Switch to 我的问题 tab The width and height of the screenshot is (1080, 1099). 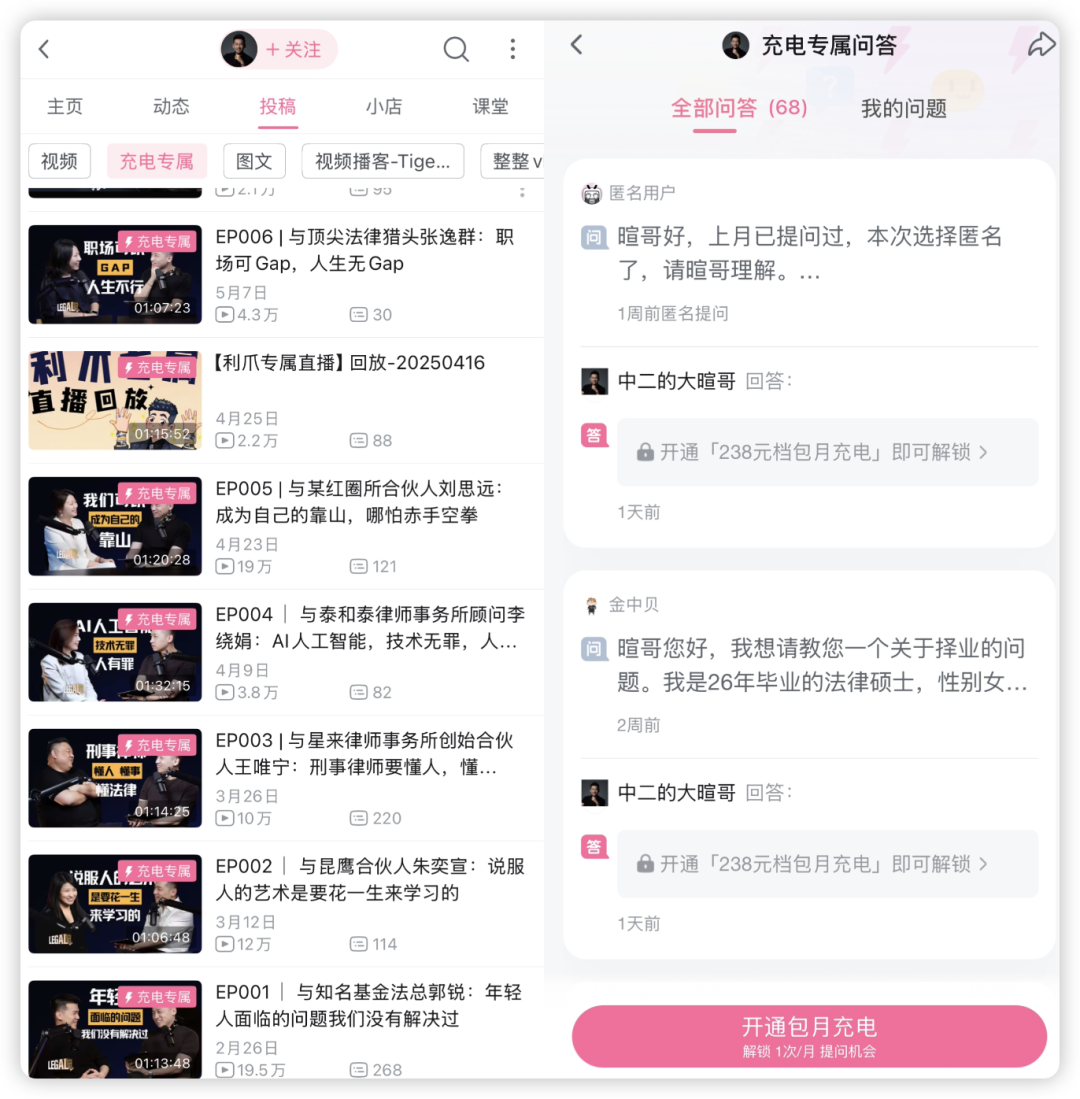point(903,109)
